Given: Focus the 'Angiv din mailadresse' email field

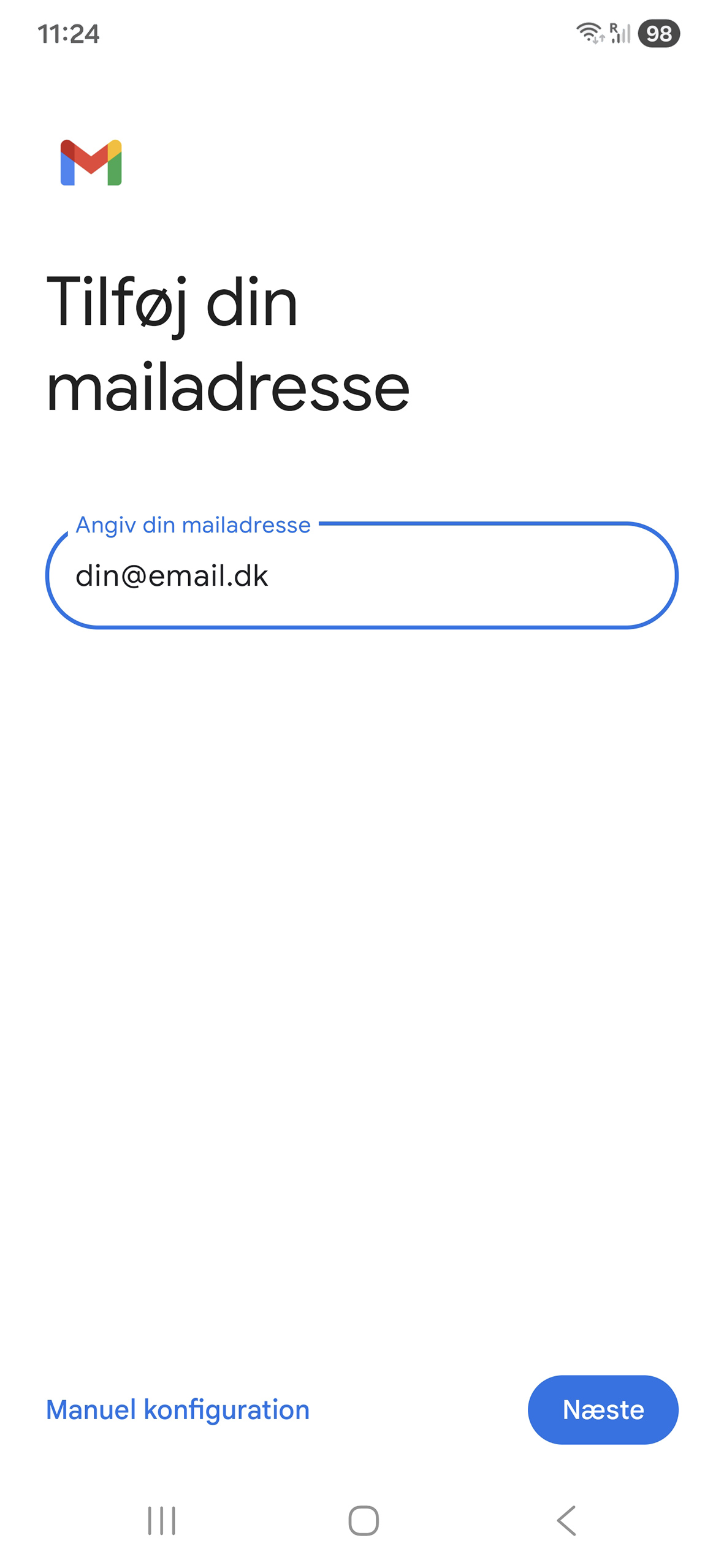Looking at the screenshot, I should coord(362,576).
